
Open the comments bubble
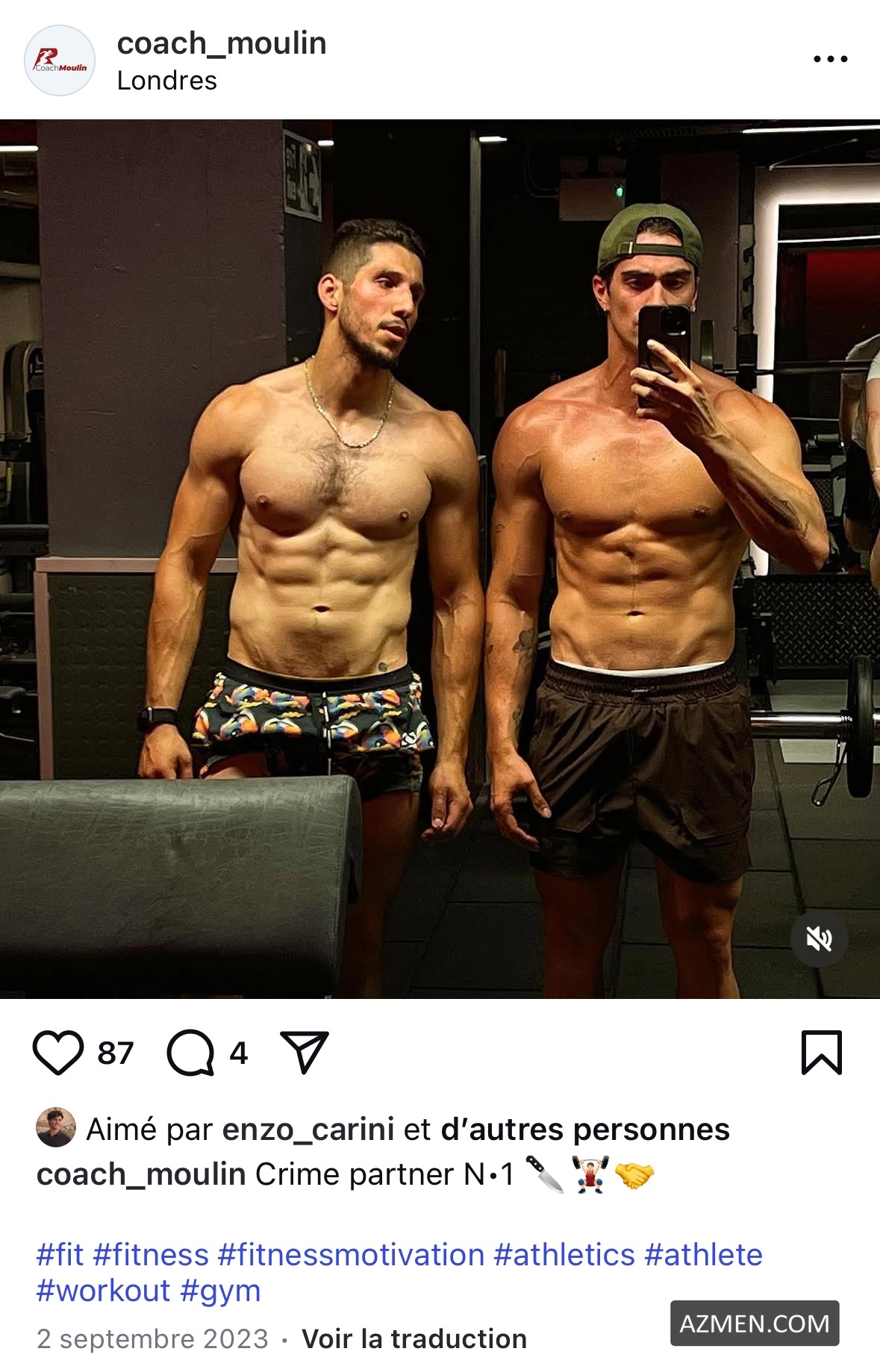tap(190, 1053)
